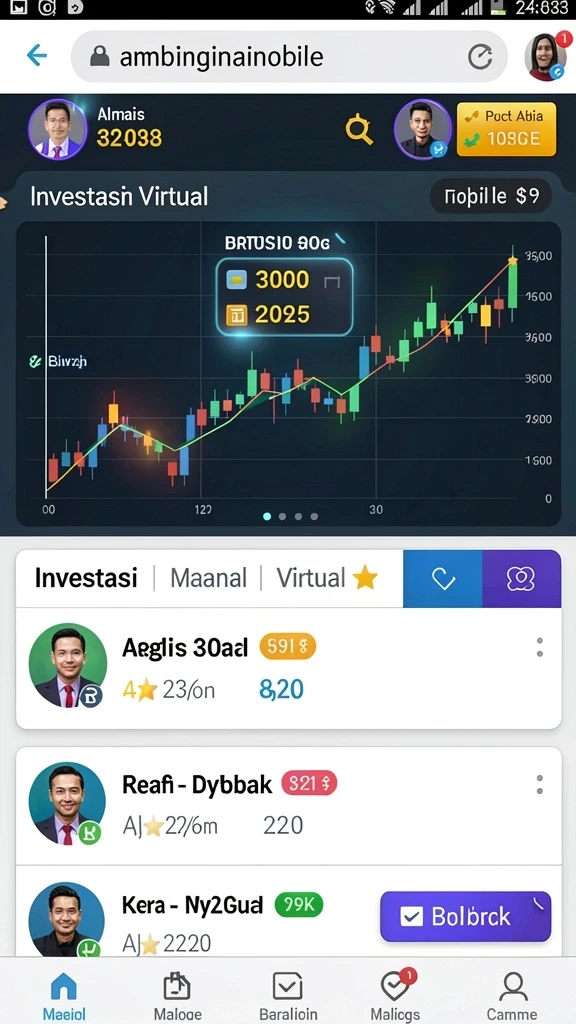Open the Aeglis 30aal card
576x1024 pixels.
pos(289,669)
